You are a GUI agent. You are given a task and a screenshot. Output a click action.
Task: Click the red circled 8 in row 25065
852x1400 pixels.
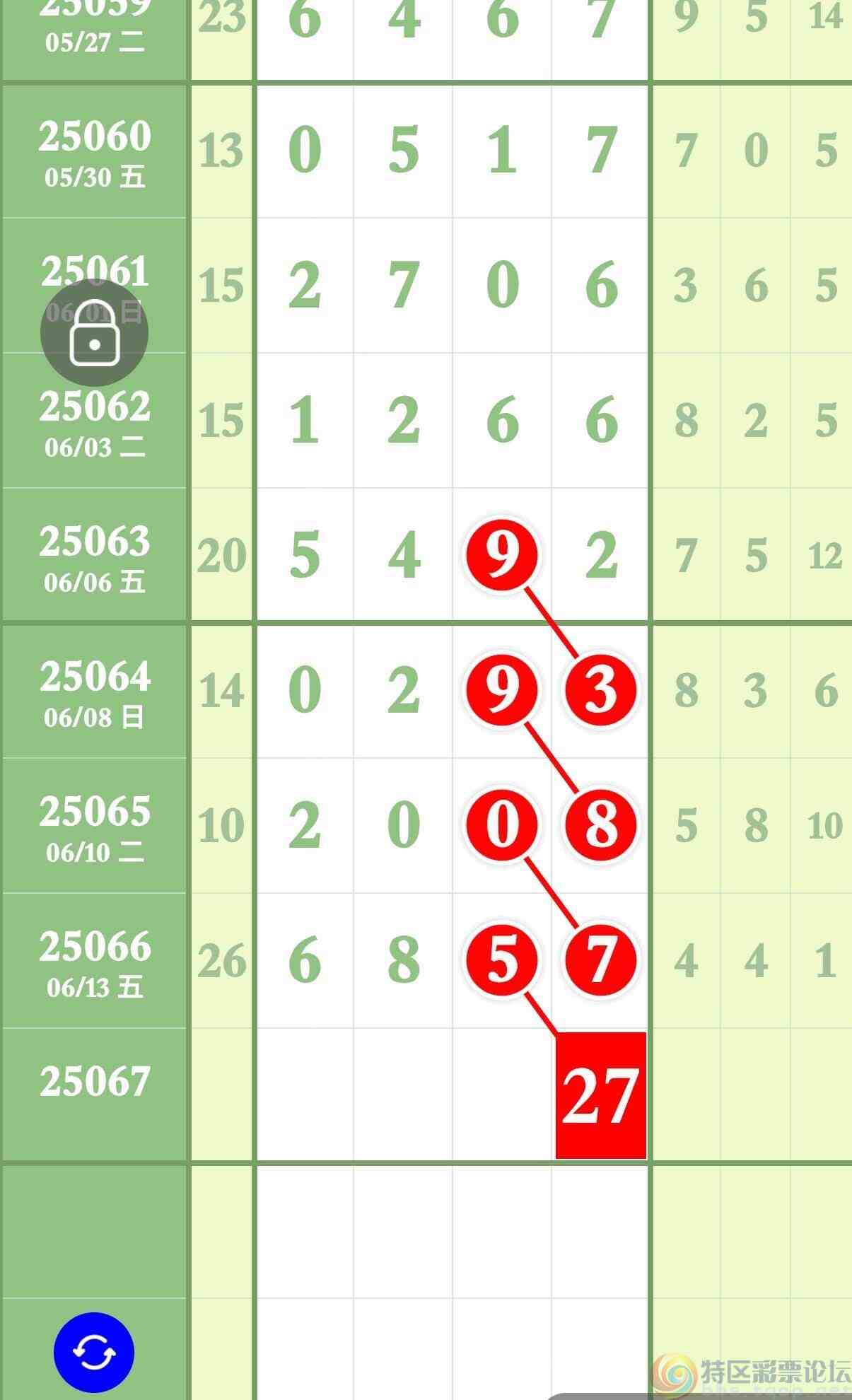[x=600, y=825]
